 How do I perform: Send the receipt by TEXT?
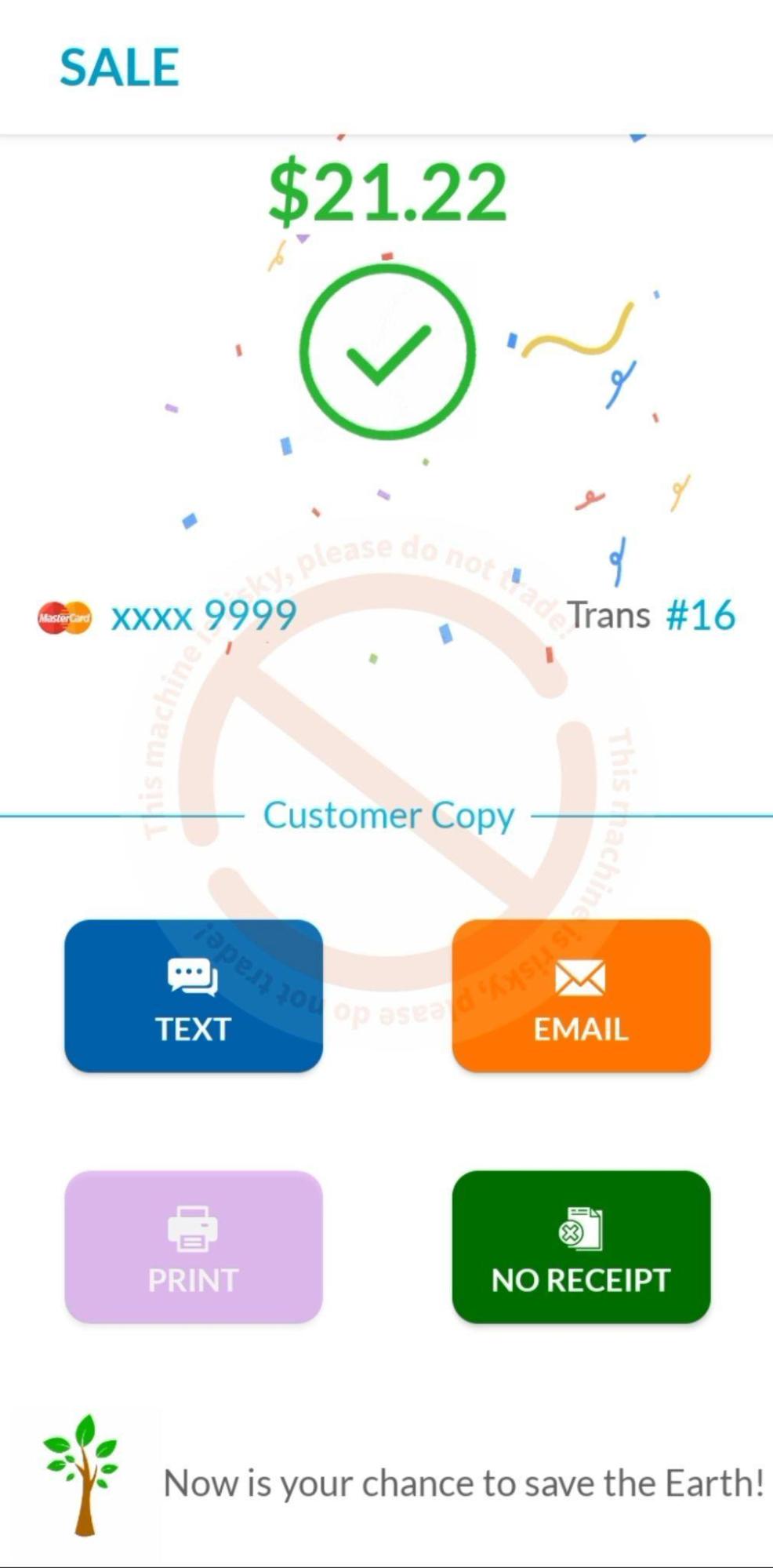[193, 995]
